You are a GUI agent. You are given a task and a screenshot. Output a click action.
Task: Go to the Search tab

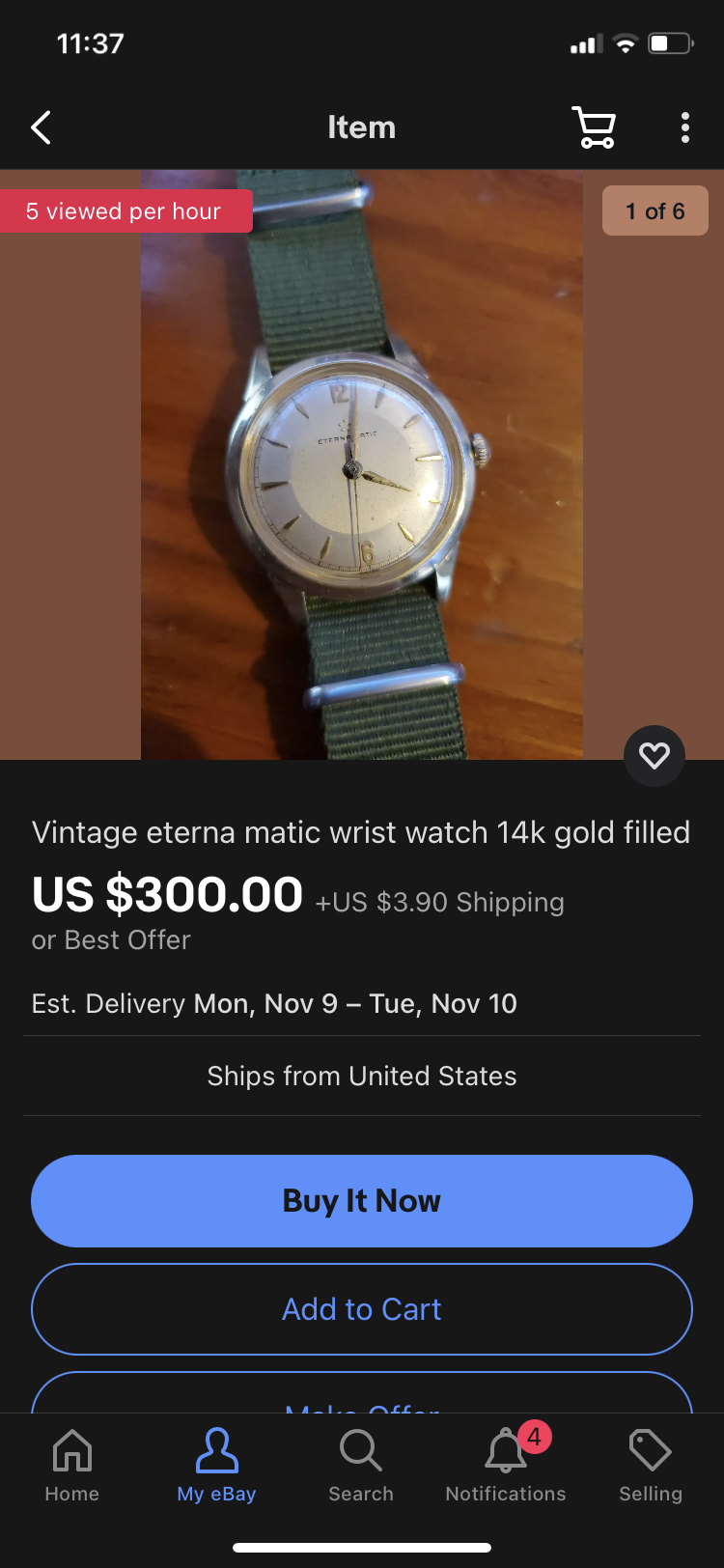[361, 1465]
